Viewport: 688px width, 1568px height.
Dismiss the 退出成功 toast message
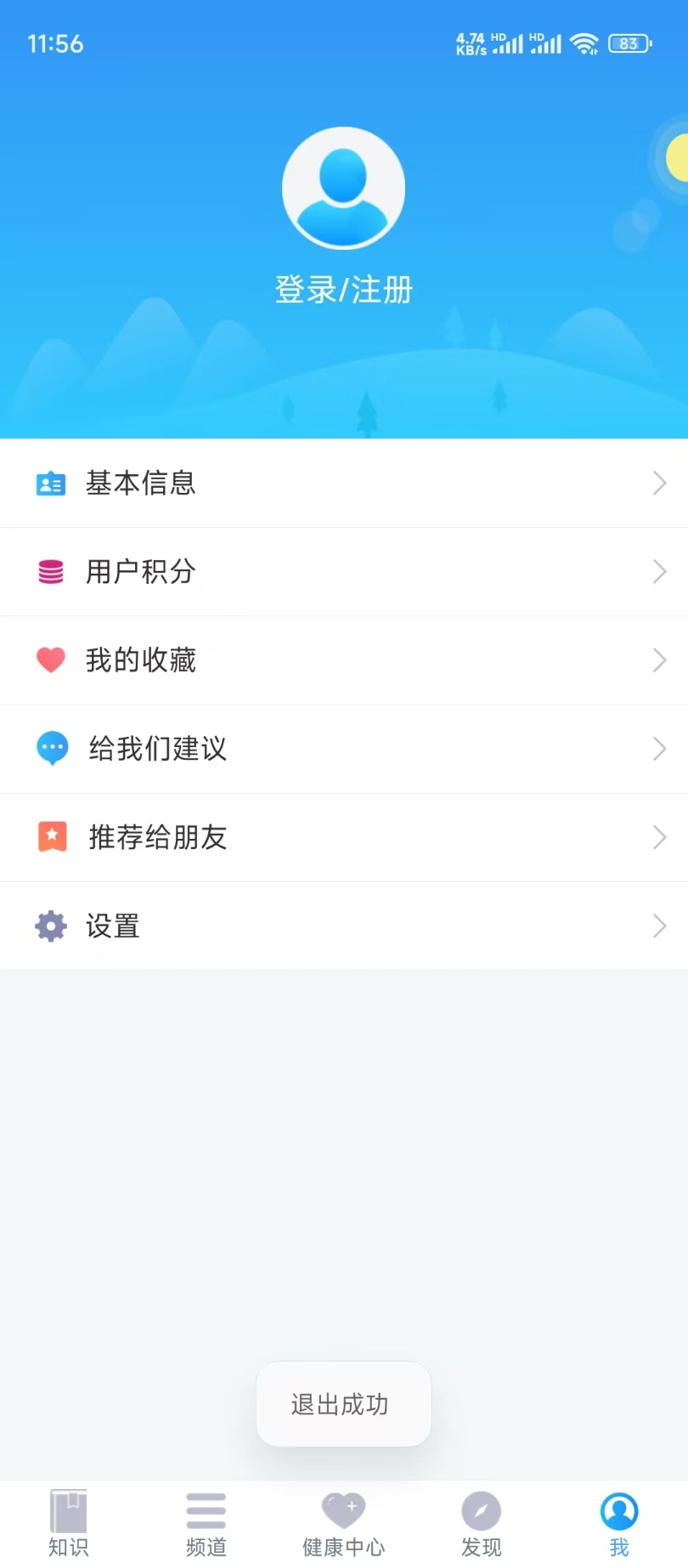(343, 1405)
